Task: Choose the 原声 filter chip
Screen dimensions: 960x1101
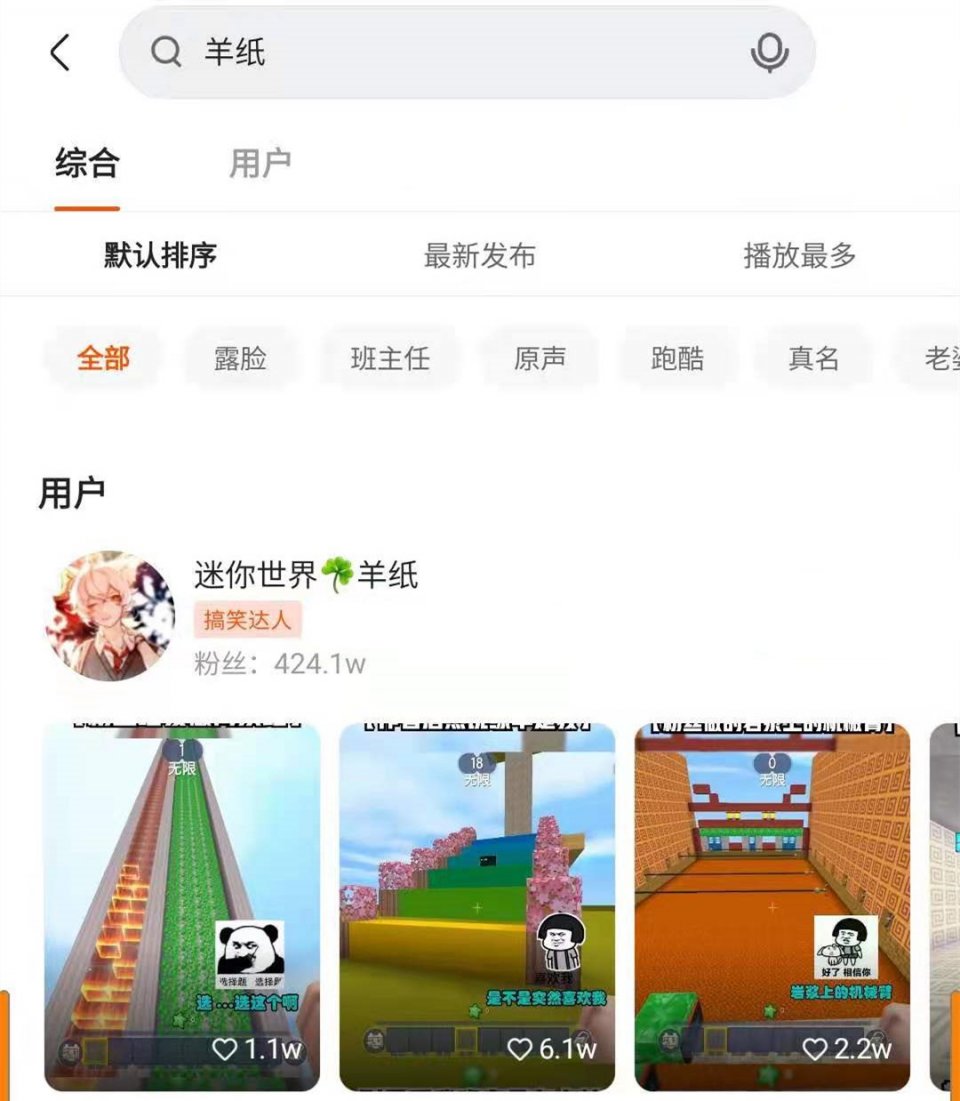Action: [540, 358]
